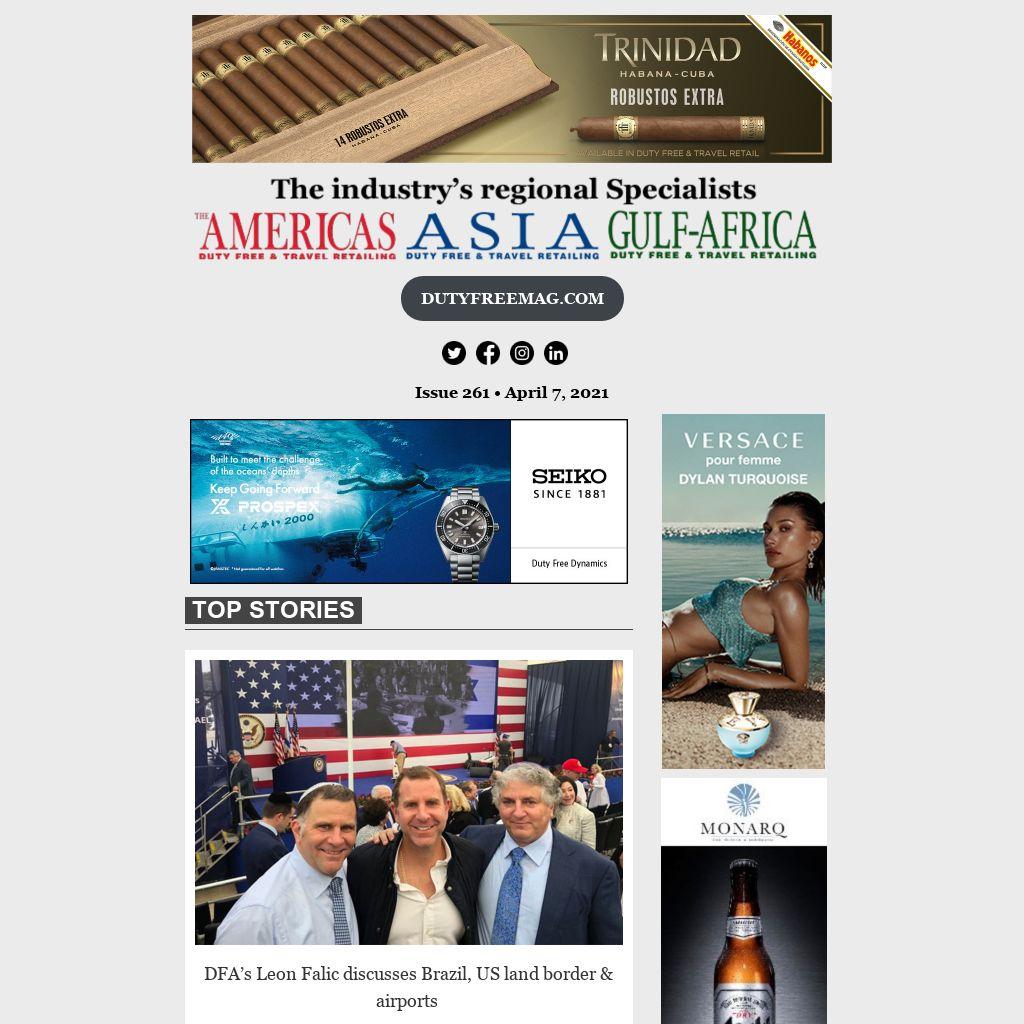Open the LinkedIn page icon
This screenshot has width=1024, height=1024.
click(556, 353)
